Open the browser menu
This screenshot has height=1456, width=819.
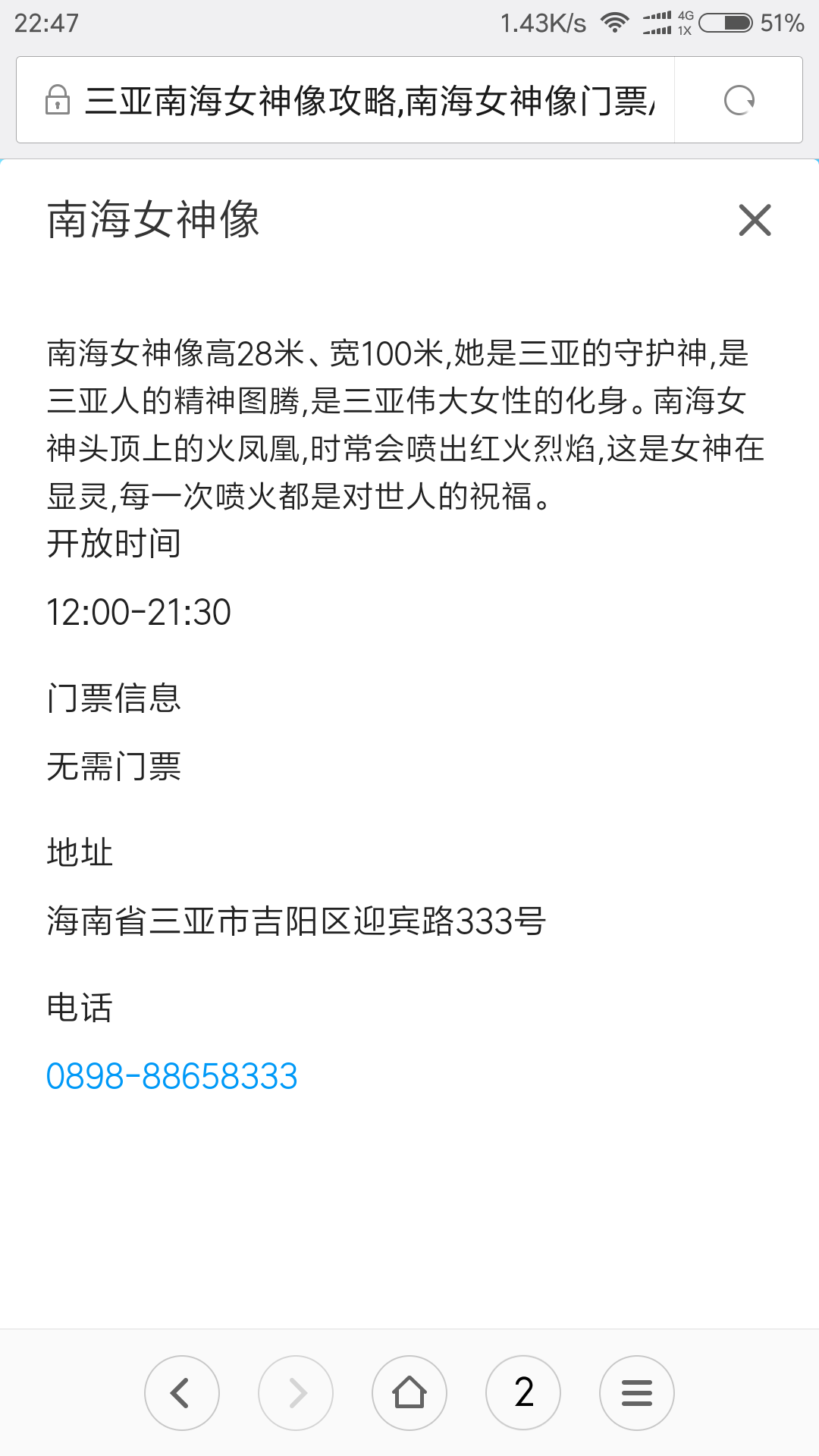coord(637,1393)
